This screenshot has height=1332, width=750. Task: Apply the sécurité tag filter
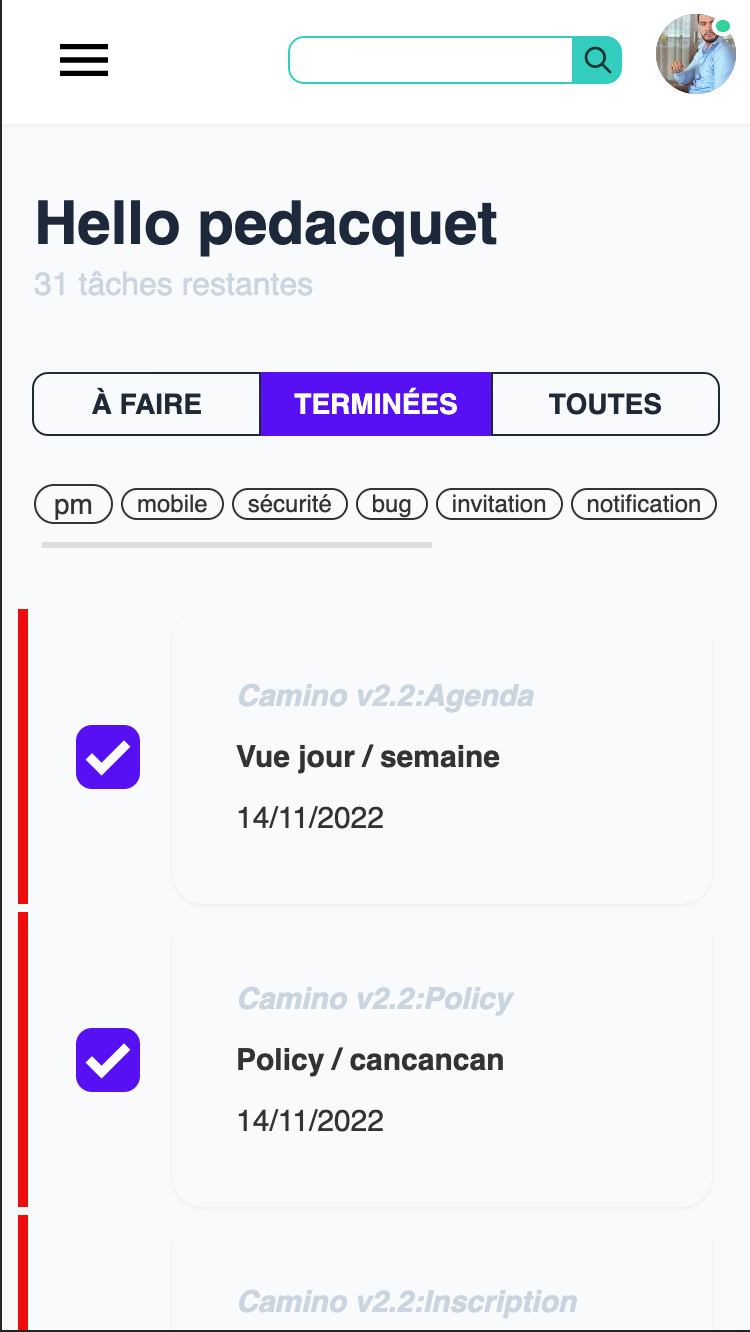click(x=290, y=504)
